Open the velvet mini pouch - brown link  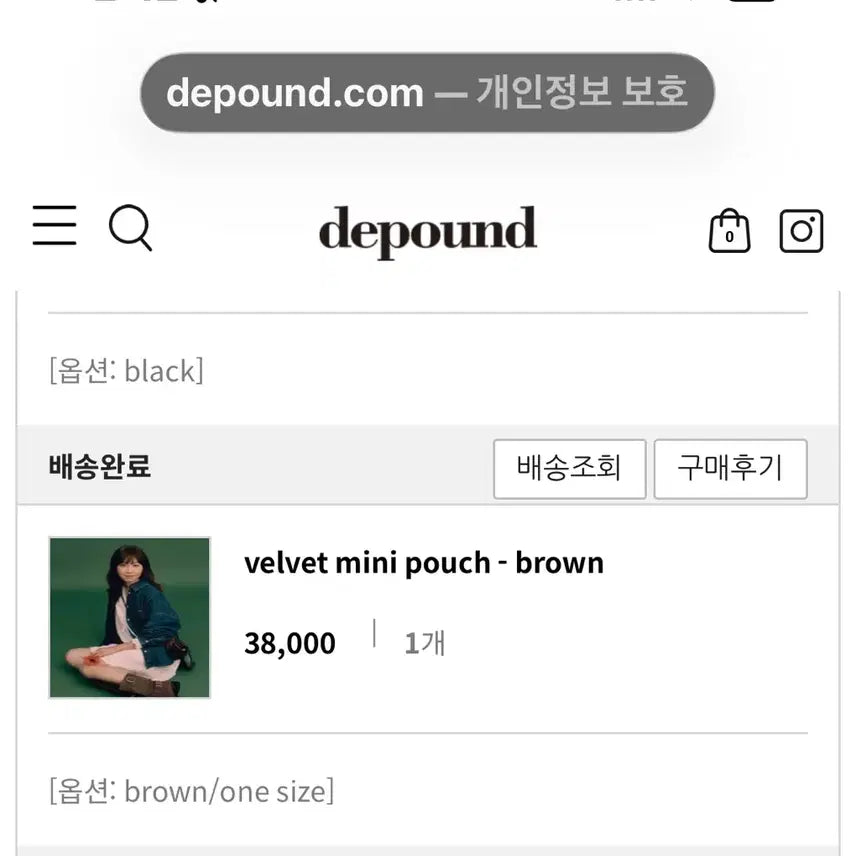click(x=424, y=563)
